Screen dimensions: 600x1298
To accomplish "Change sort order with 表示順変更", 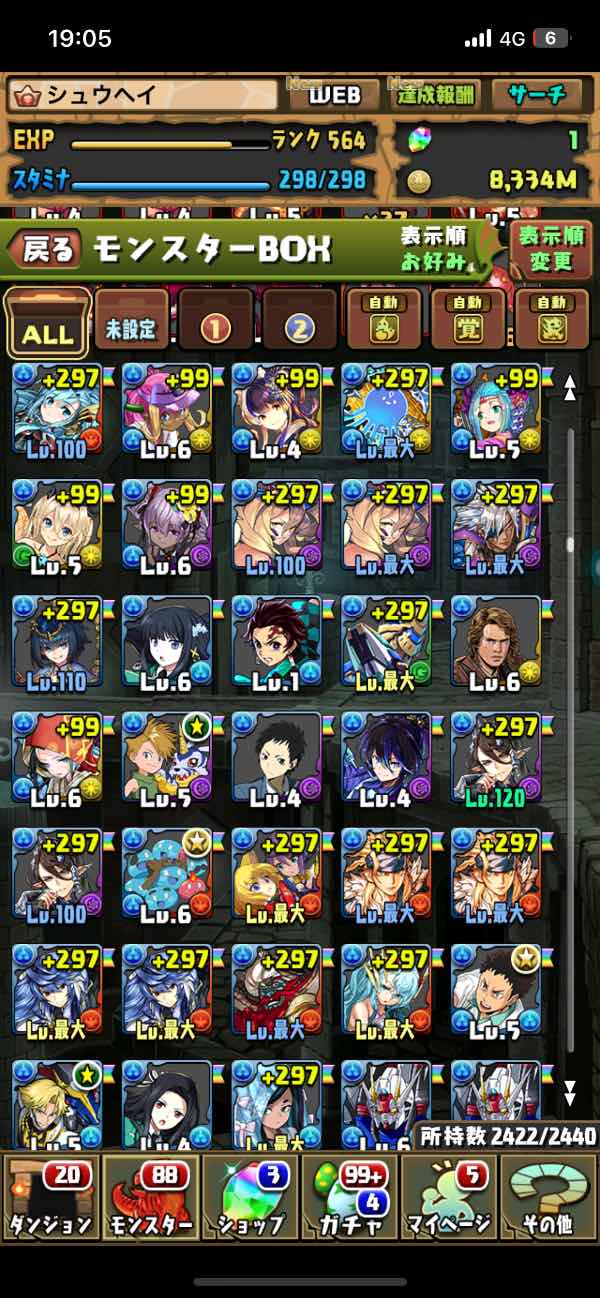I will 551,249.
